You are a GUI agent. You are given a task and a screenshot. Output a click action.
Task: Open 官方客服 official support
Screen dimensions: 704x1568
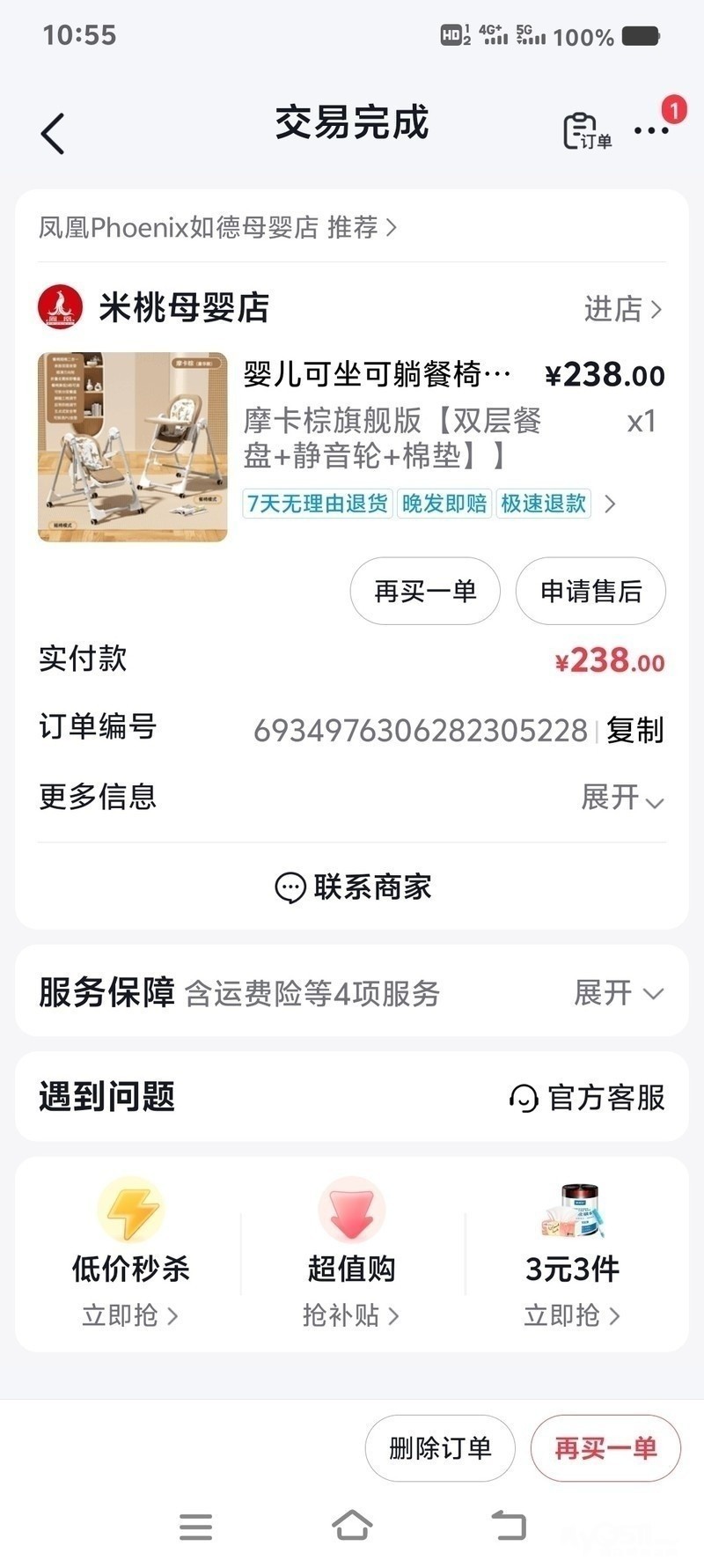click(x=588, y=1098)
